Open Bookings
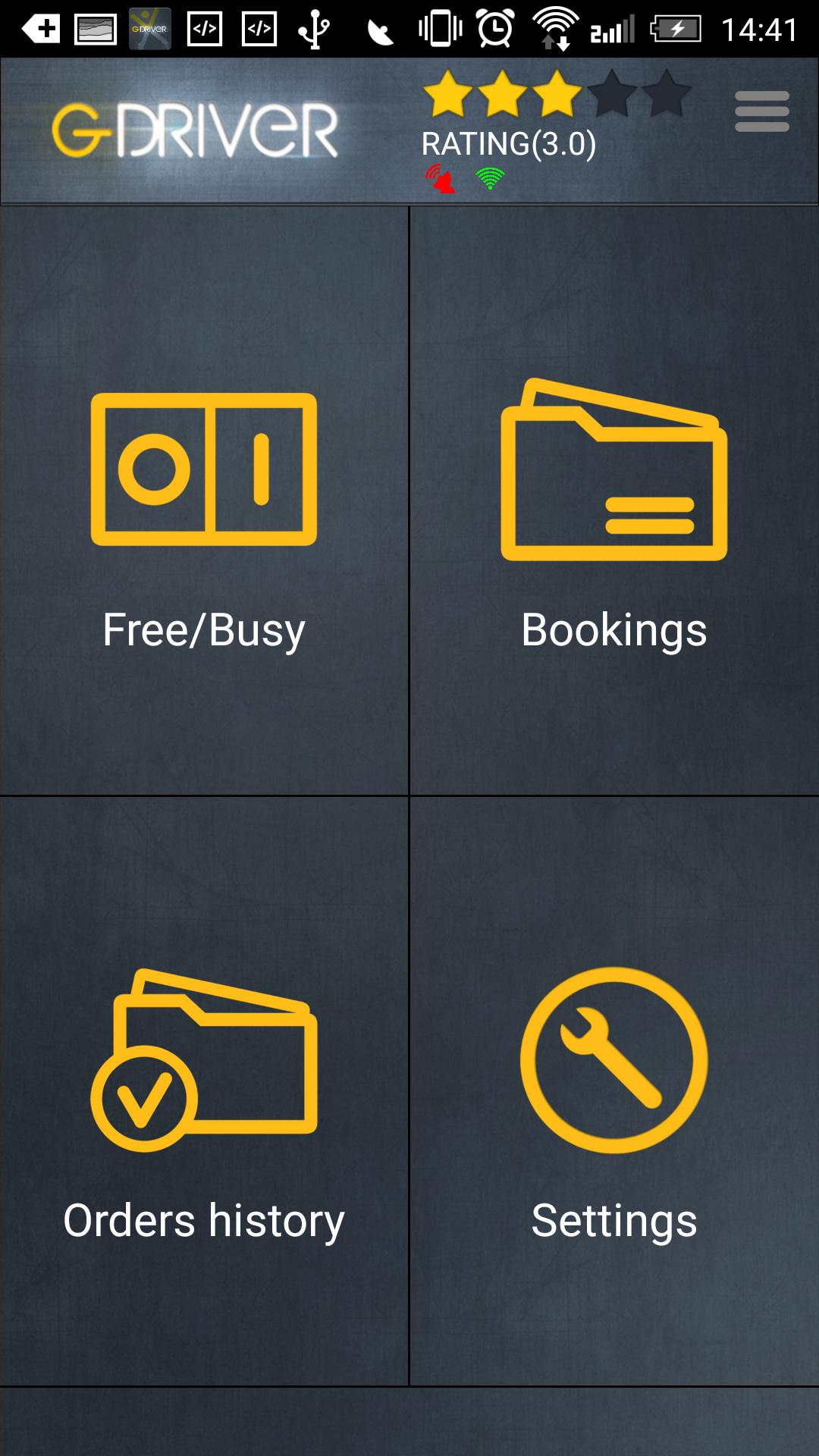This screenshot has width=819, height=1456. point(613,500)
